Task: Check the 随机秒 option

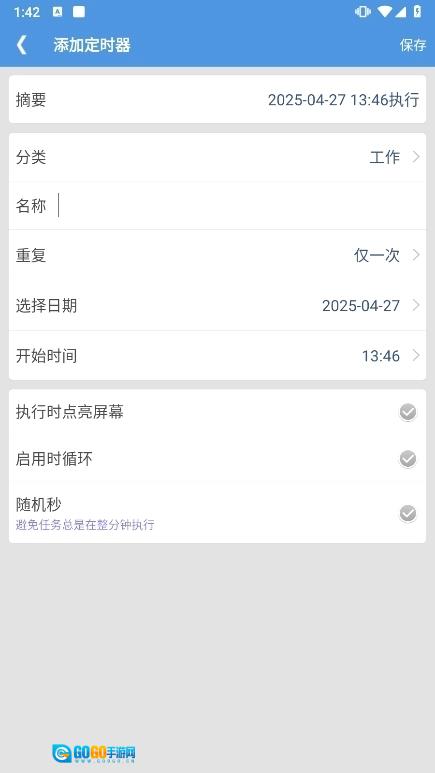Action: (407, 513)
